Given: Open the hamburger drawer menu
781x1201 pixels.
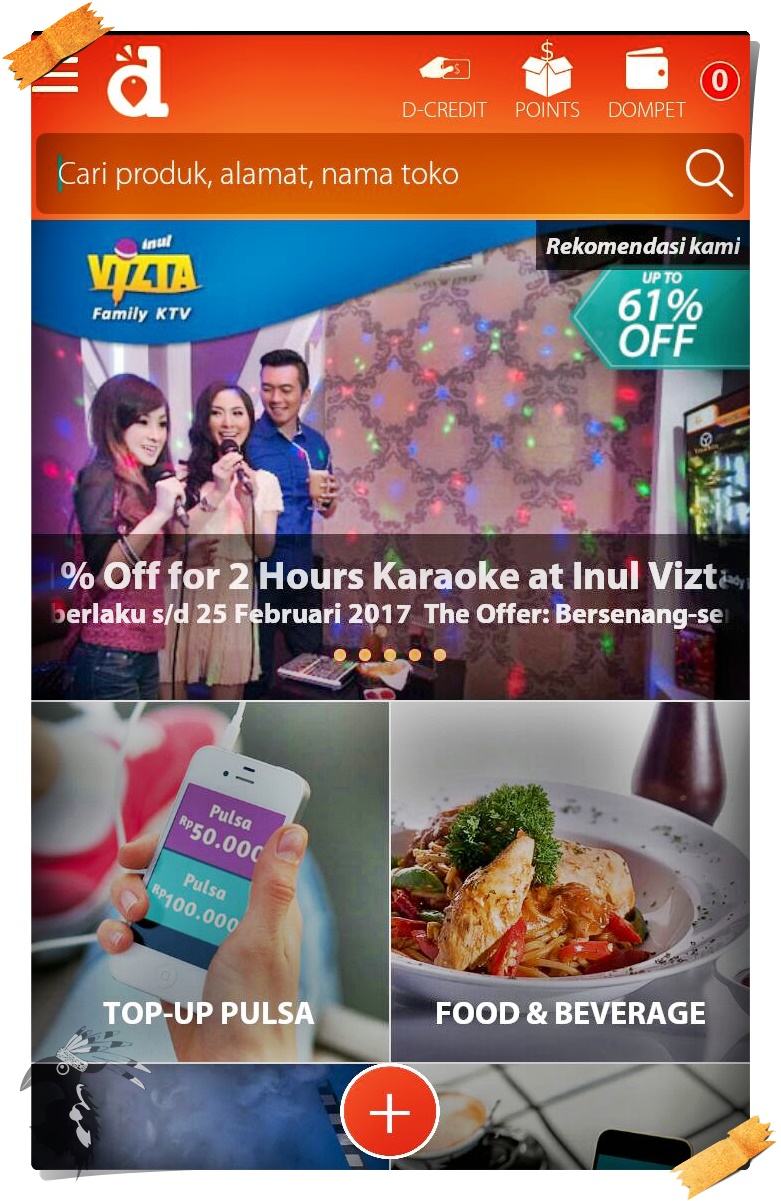Looking at the screenshot, I should (x=56, y=77).
